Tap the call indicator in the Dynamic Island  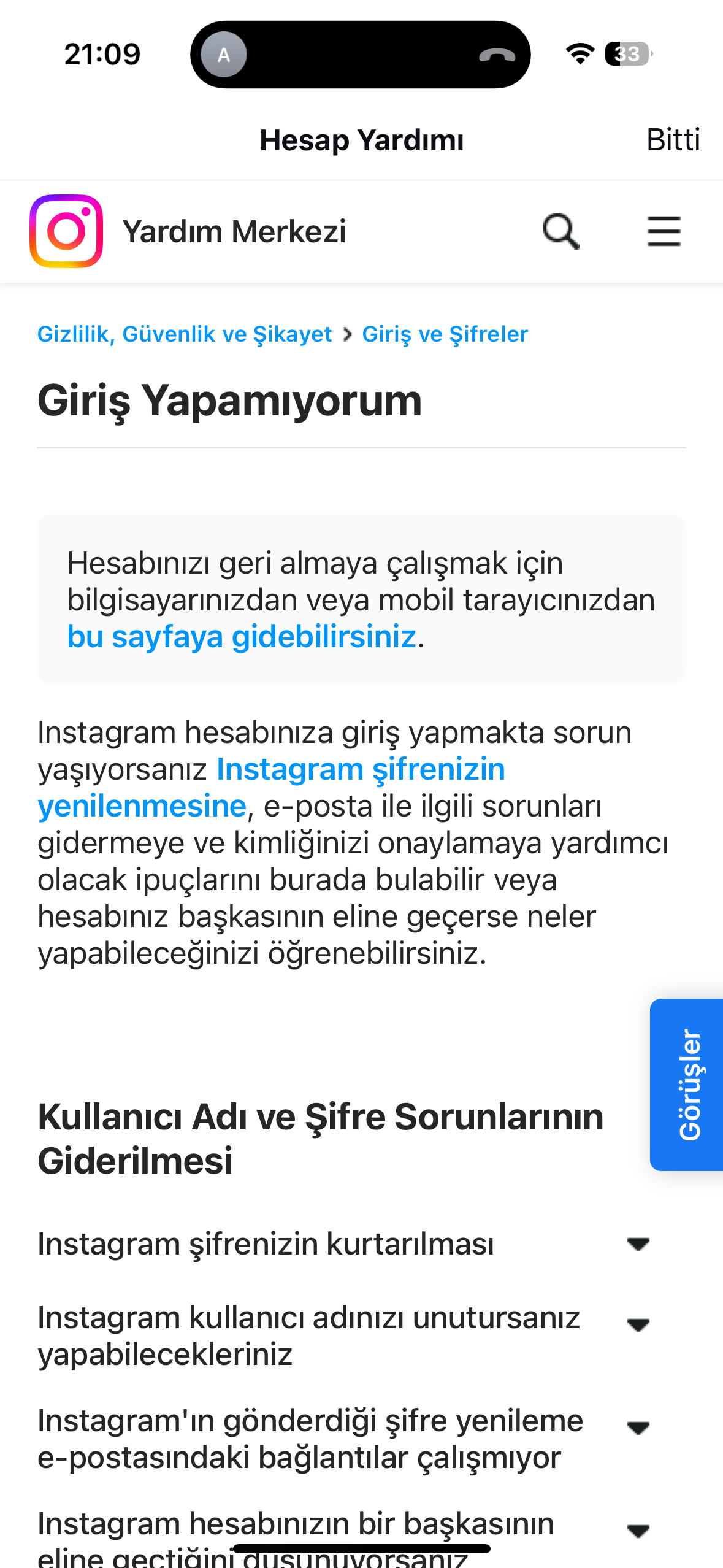click(497, 55)
